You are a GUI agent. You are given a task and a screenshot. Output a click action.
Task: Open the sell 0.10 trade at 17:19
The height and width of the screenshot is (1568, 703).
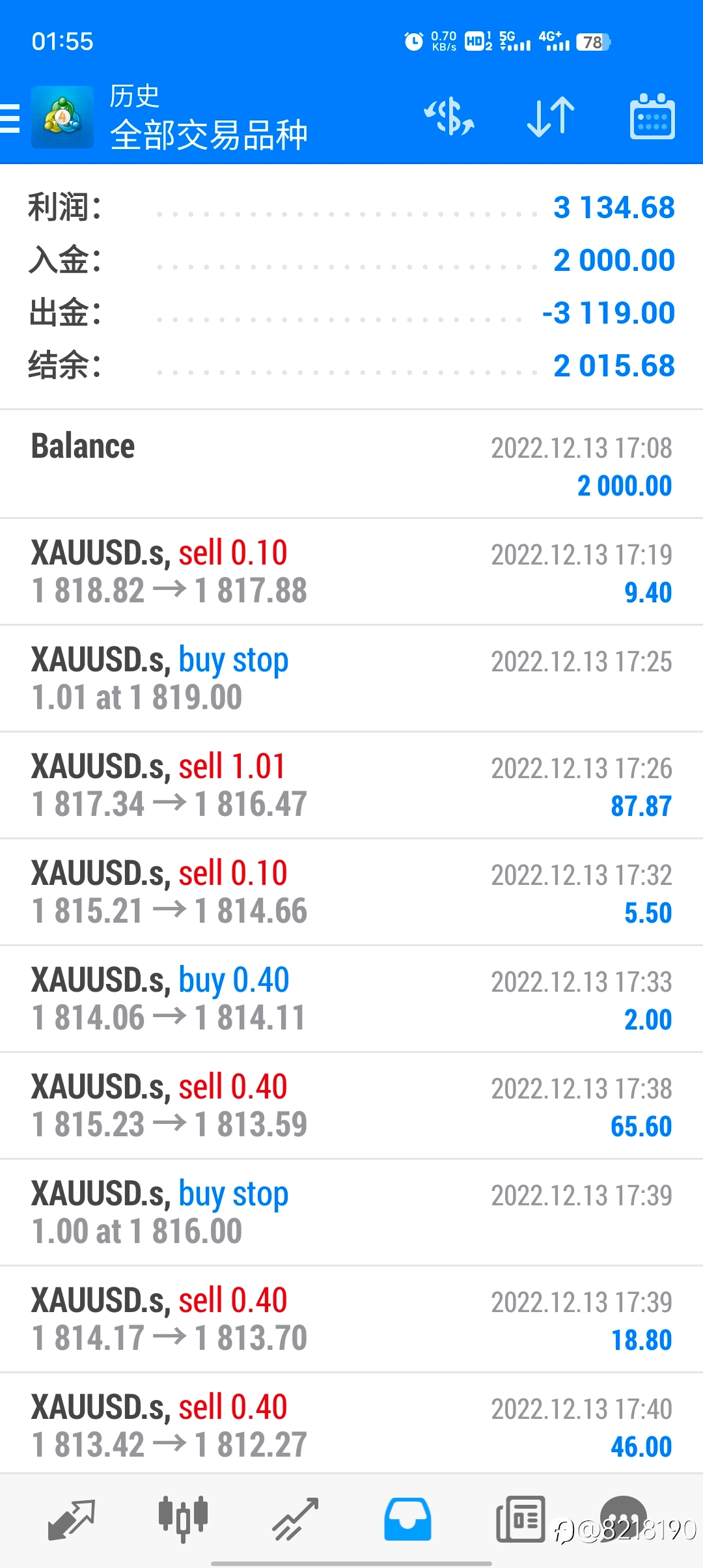click(x=351, y=572)
